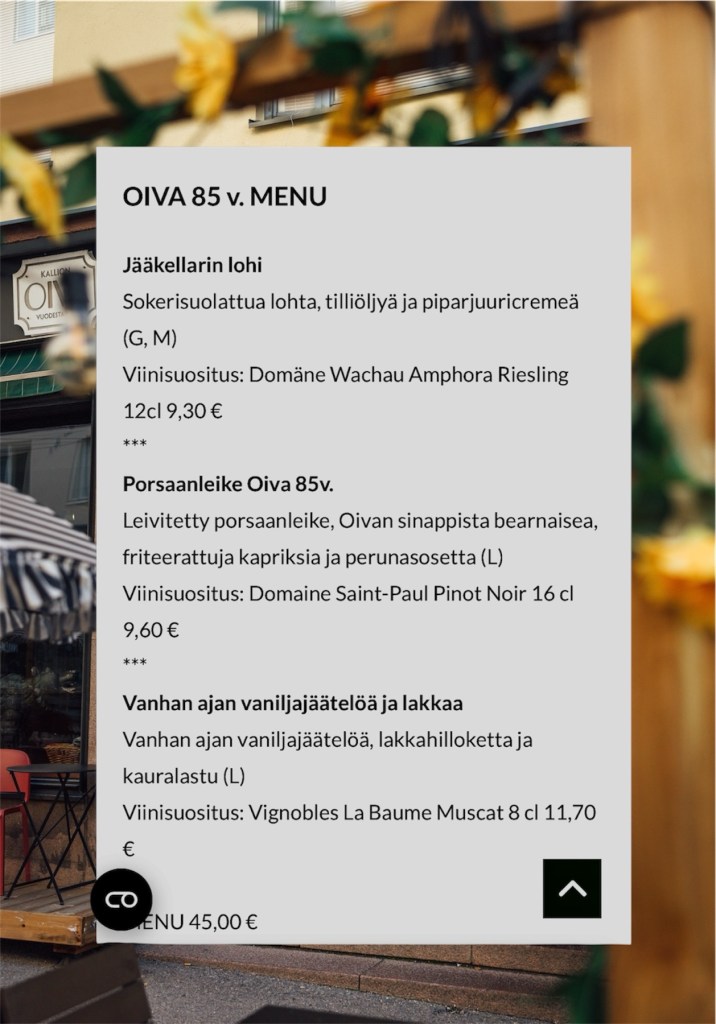Screen dimensions: 716x1024
Task: Tap the scroll-to-top arrow button
Action: (572, 888)
